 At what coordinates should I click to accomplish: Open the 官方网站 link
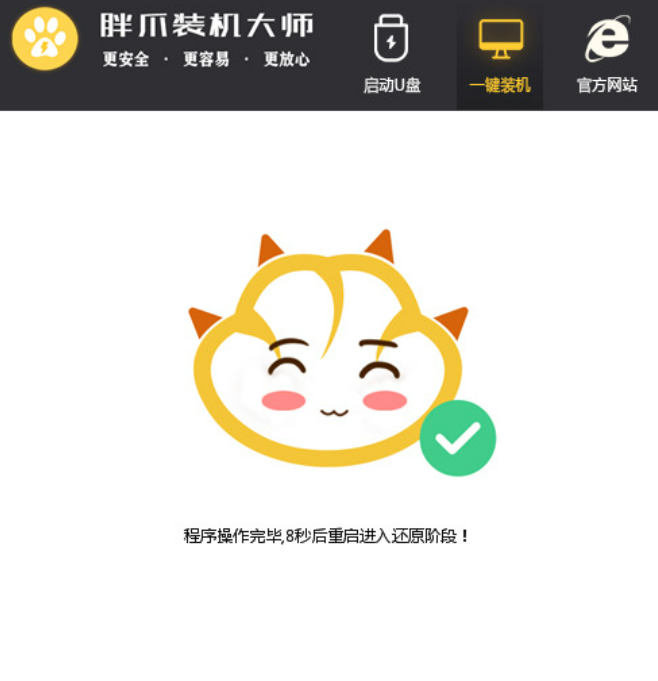pyautogui.click(x=607, y=55)
